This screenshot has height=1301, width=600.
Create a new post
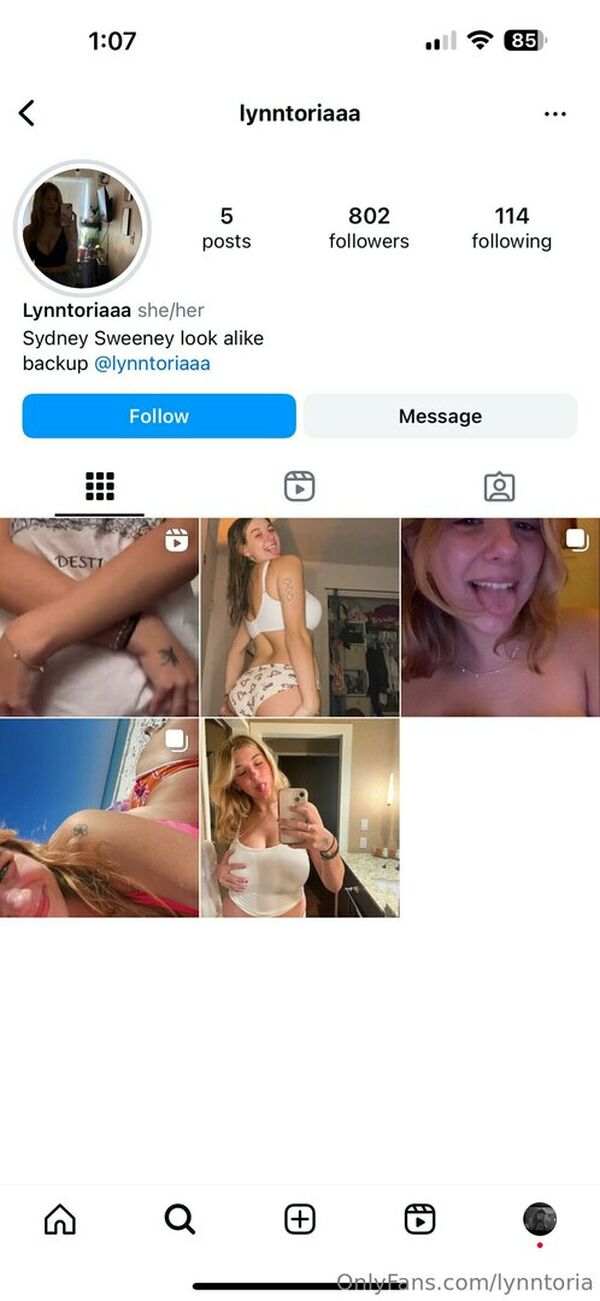click(x=300, y=1219)
